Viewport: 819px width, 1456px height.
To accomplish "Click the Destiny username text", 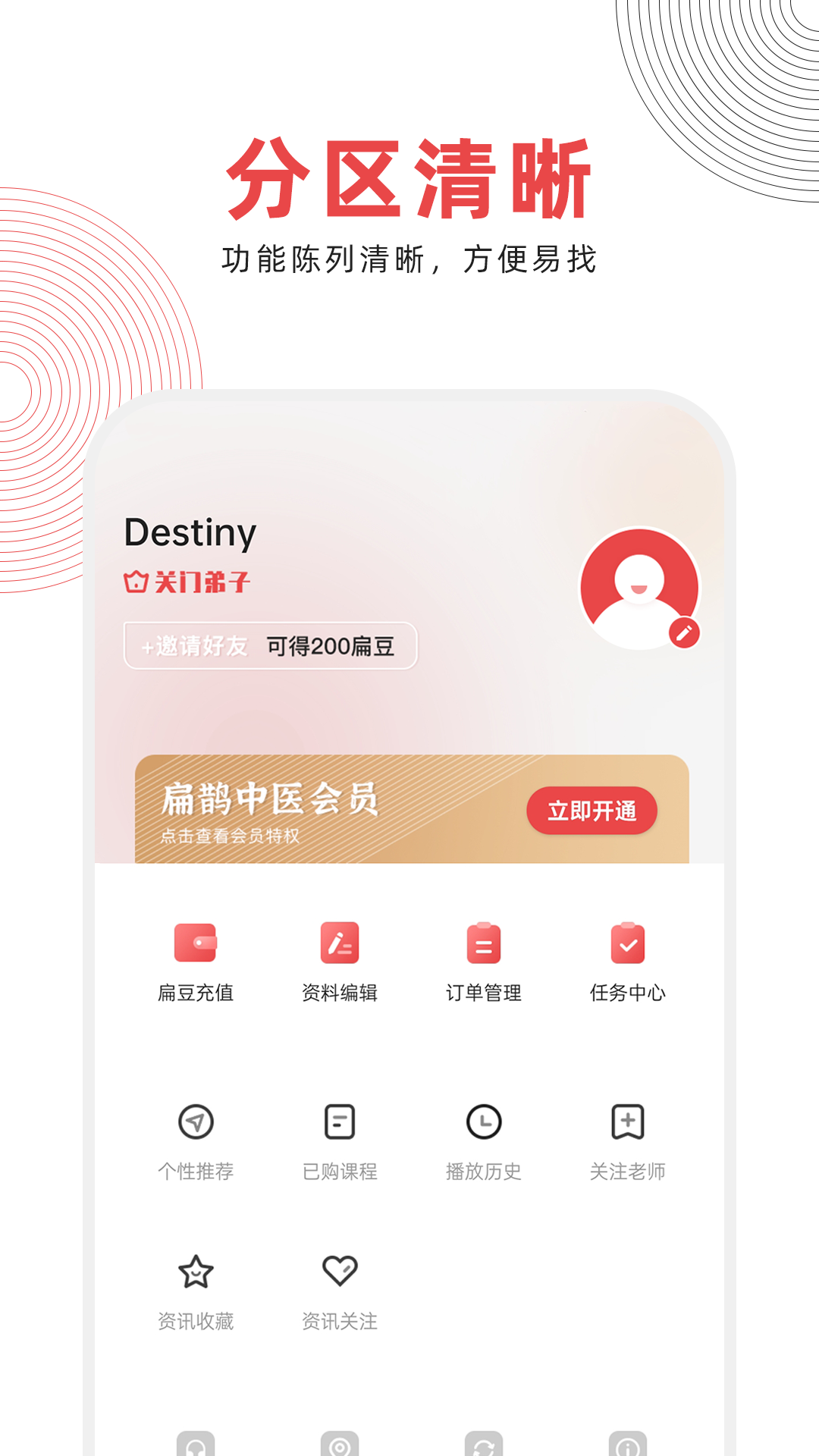I will pyautogui.click(x=190, y=533).
